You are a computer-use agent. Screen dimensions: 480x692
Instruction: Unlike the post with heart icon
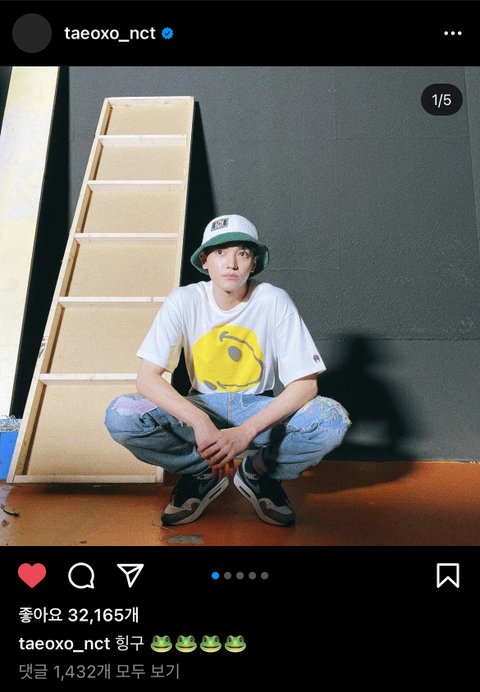pyautogui.click(x=32, y=575)
